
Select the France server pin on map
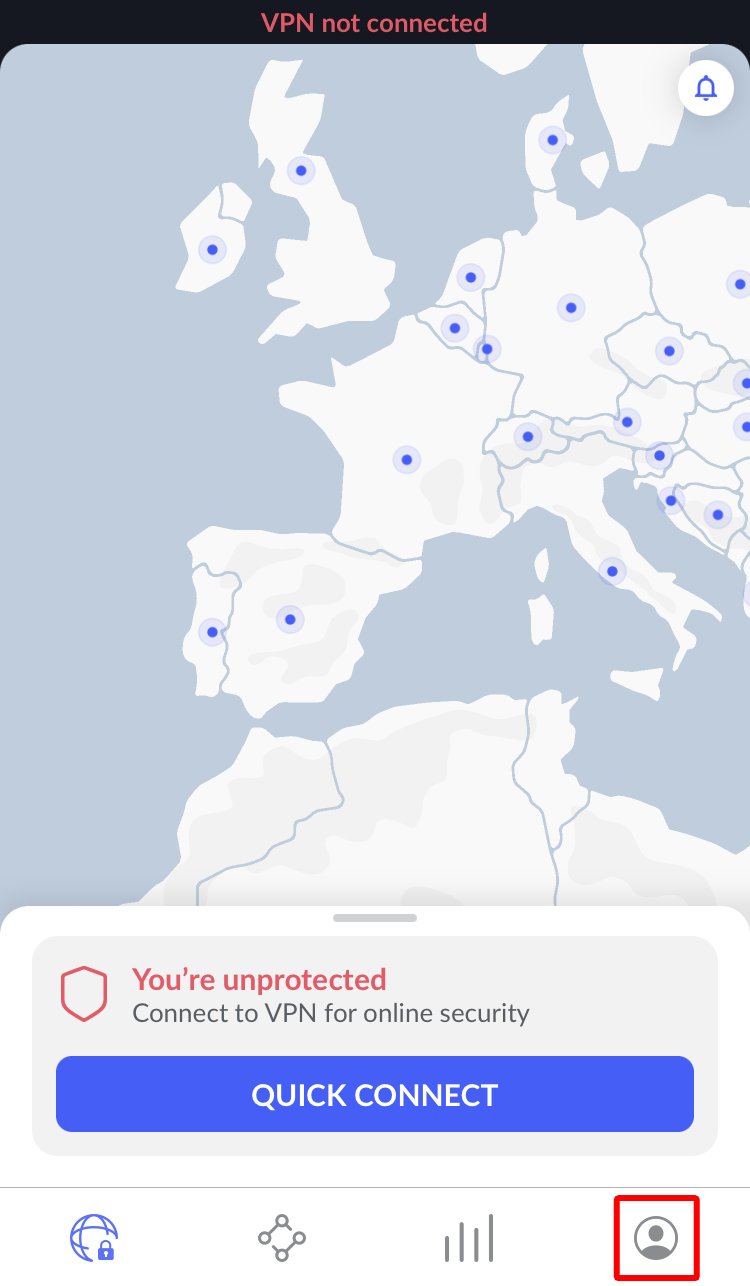click(406, 460)
